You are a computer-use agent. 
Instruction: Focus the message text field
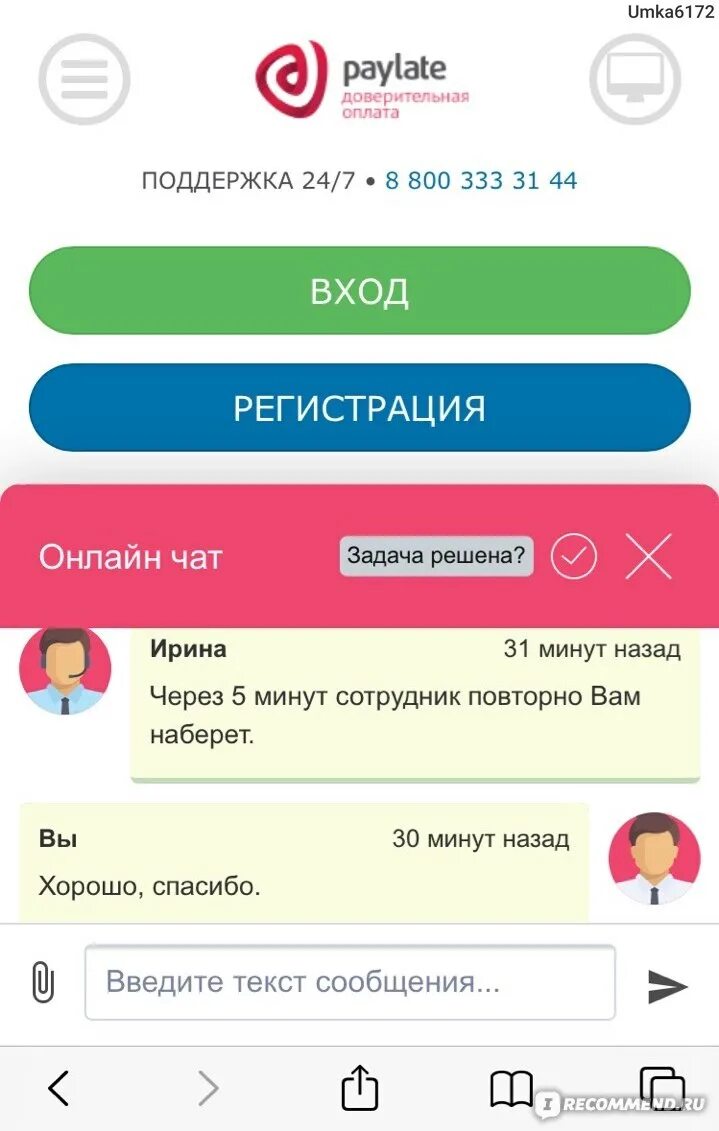click(x=349, y=983)
